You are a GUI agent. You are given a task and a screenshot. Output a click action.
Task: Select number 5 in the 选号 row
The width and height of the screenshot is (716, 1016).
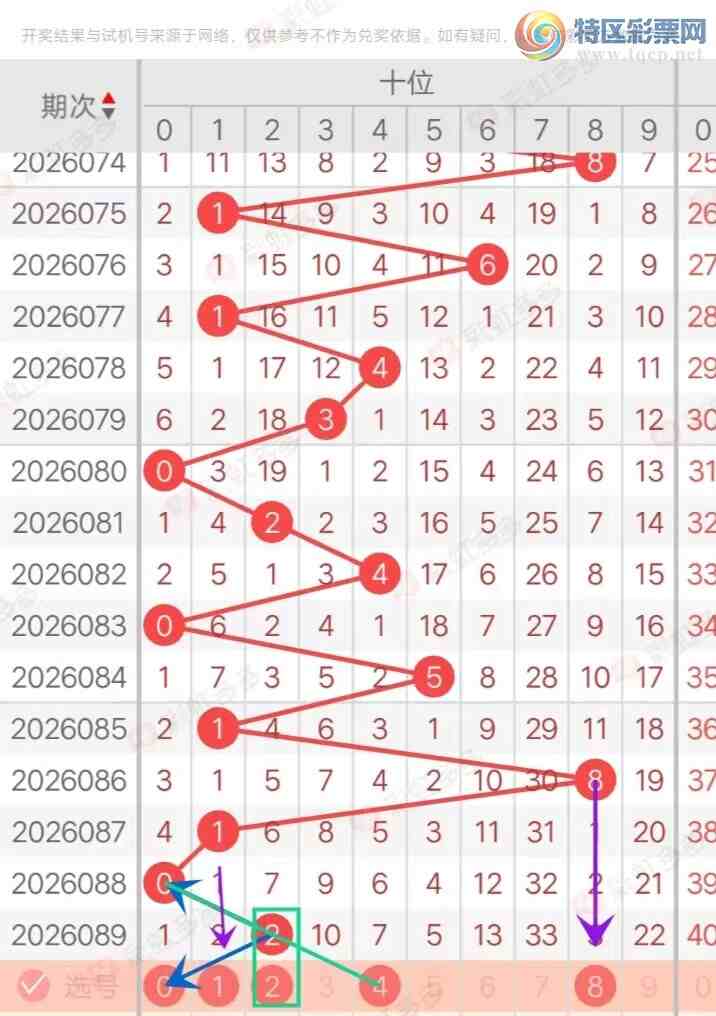pos(434,988)
